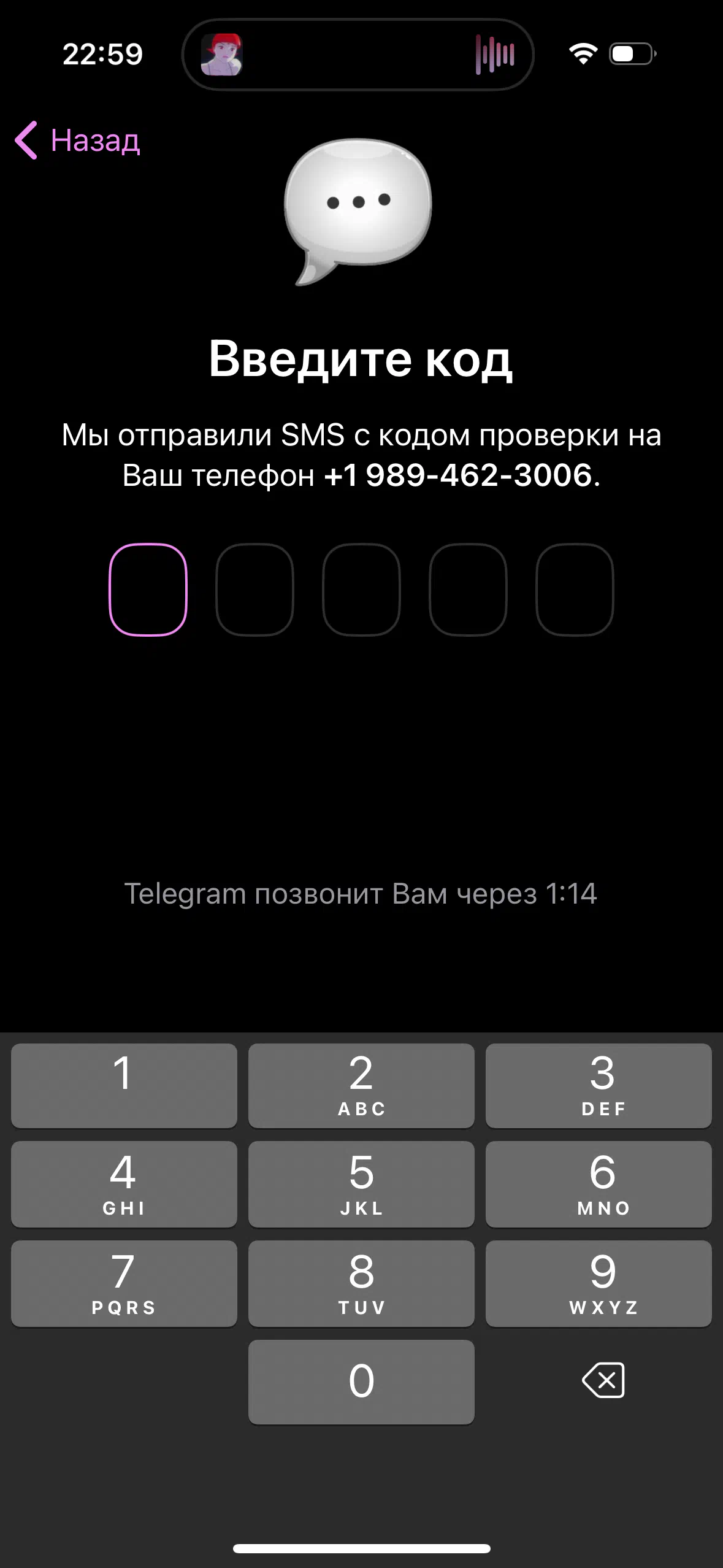Screen dimensions: 723x1568
Task: Tap the 9 WXYZ key
Action: click(599, 1283)
